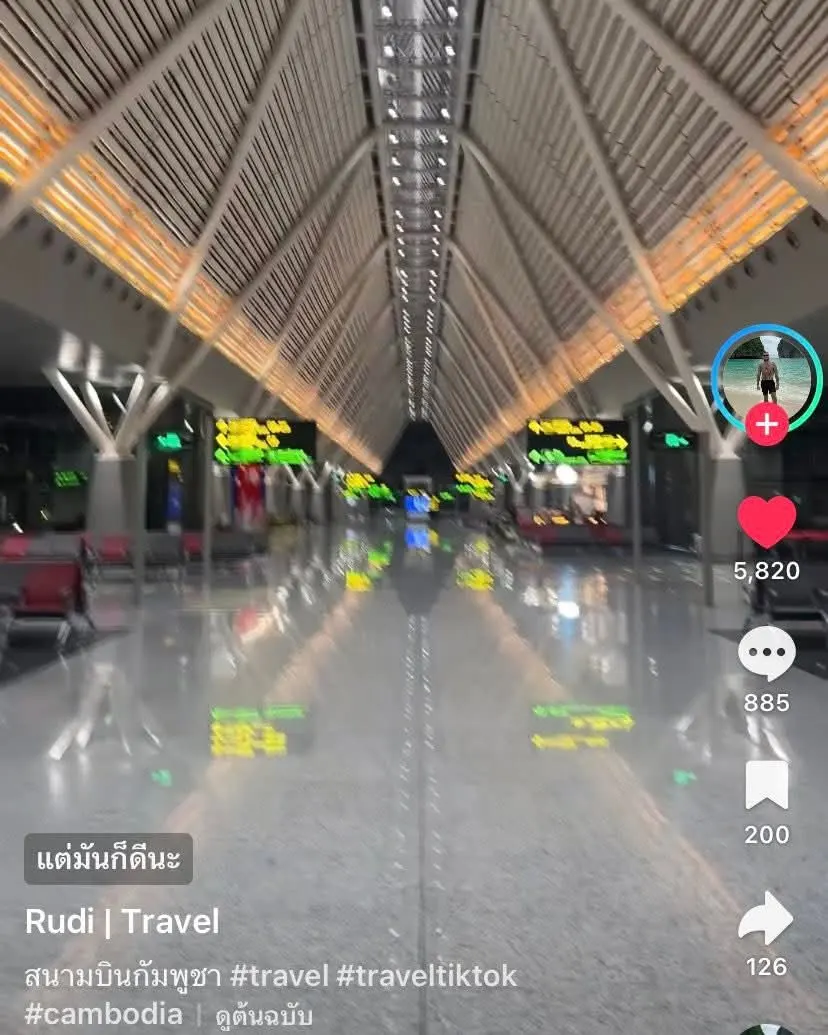Screen dimensions: 828x1035
Task: Share this video
Action: (x=766, y=918)
